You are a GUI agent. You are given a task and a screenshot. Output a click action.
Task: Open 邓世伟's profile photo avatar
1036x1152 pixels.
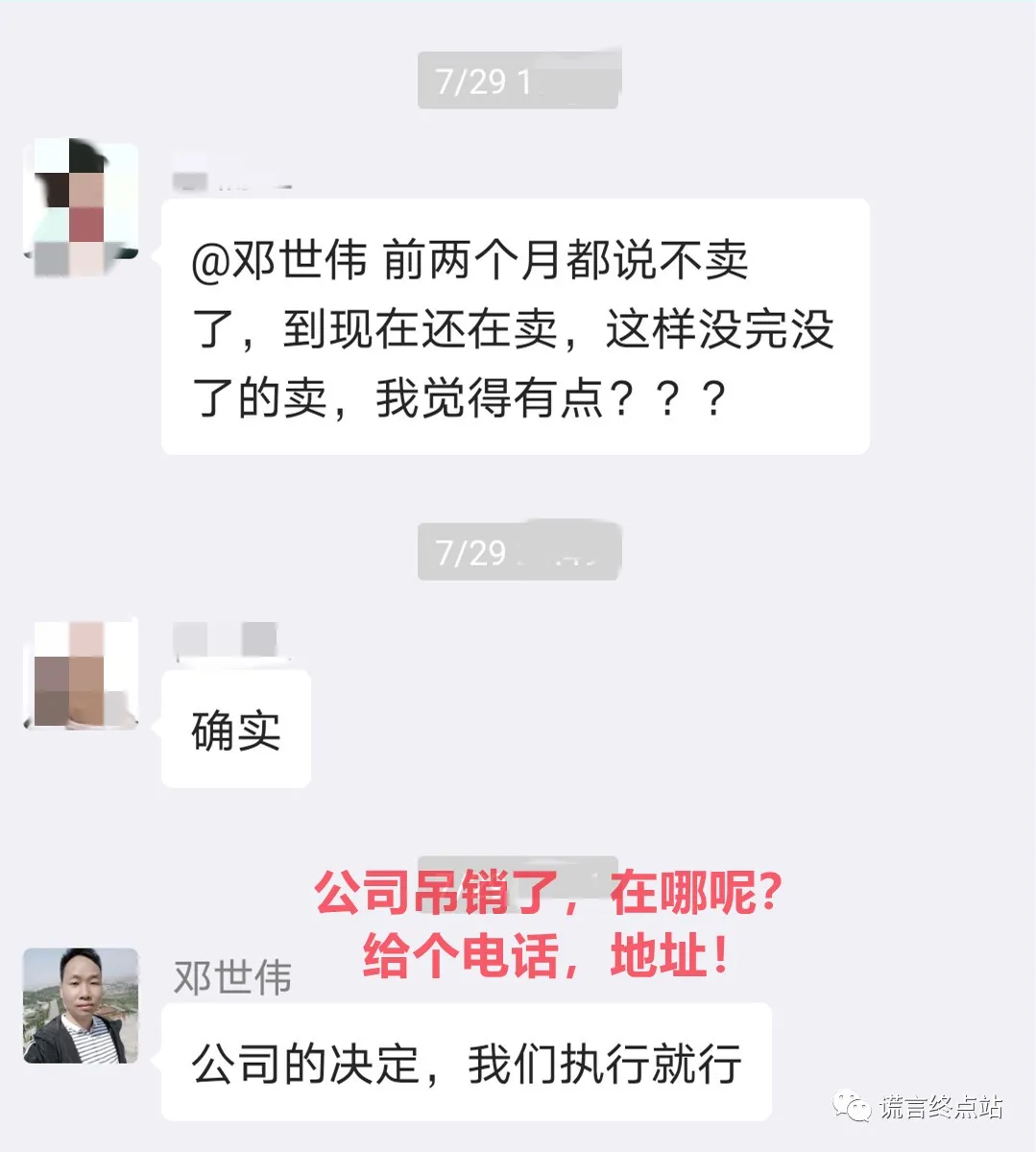tap(81, 1006)
